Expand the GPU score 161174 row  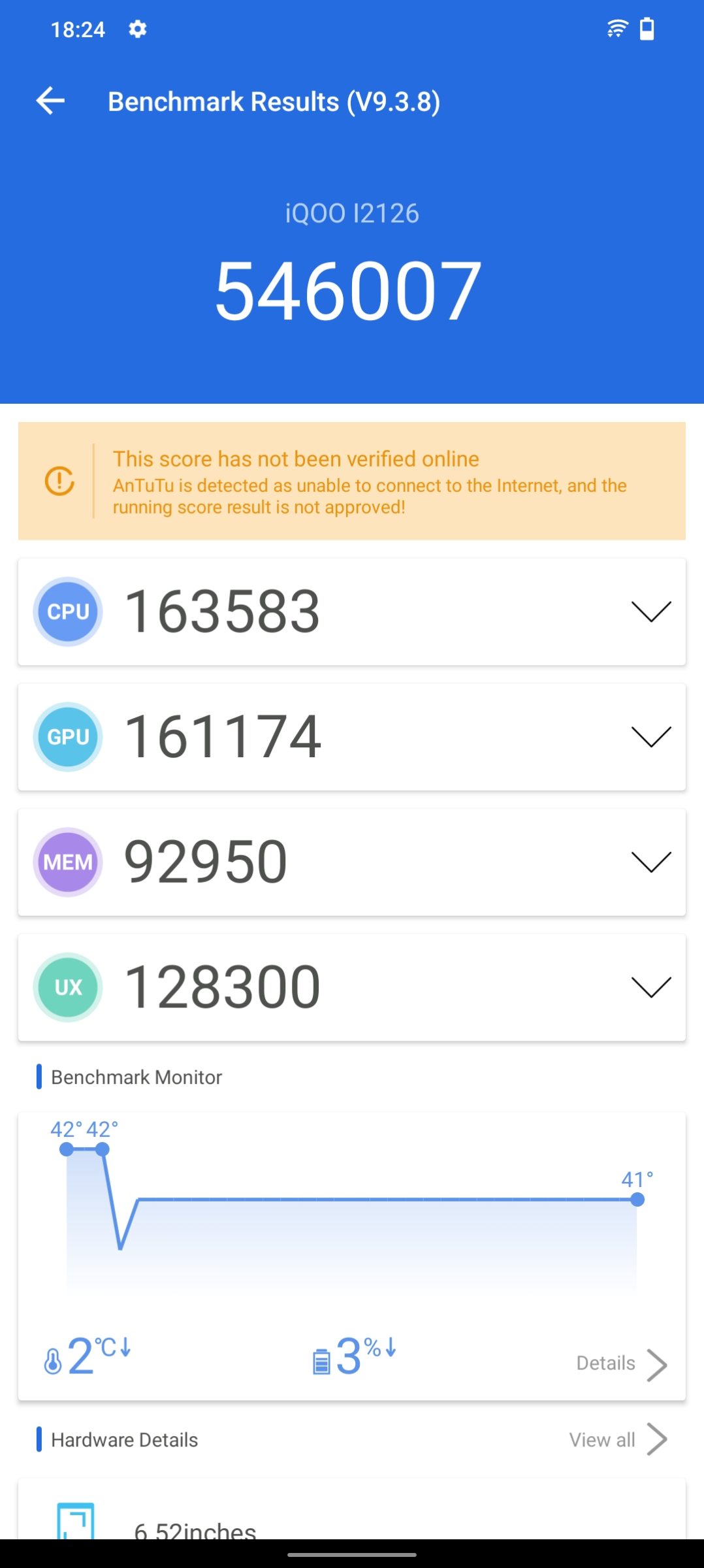[x=352, y=737]
